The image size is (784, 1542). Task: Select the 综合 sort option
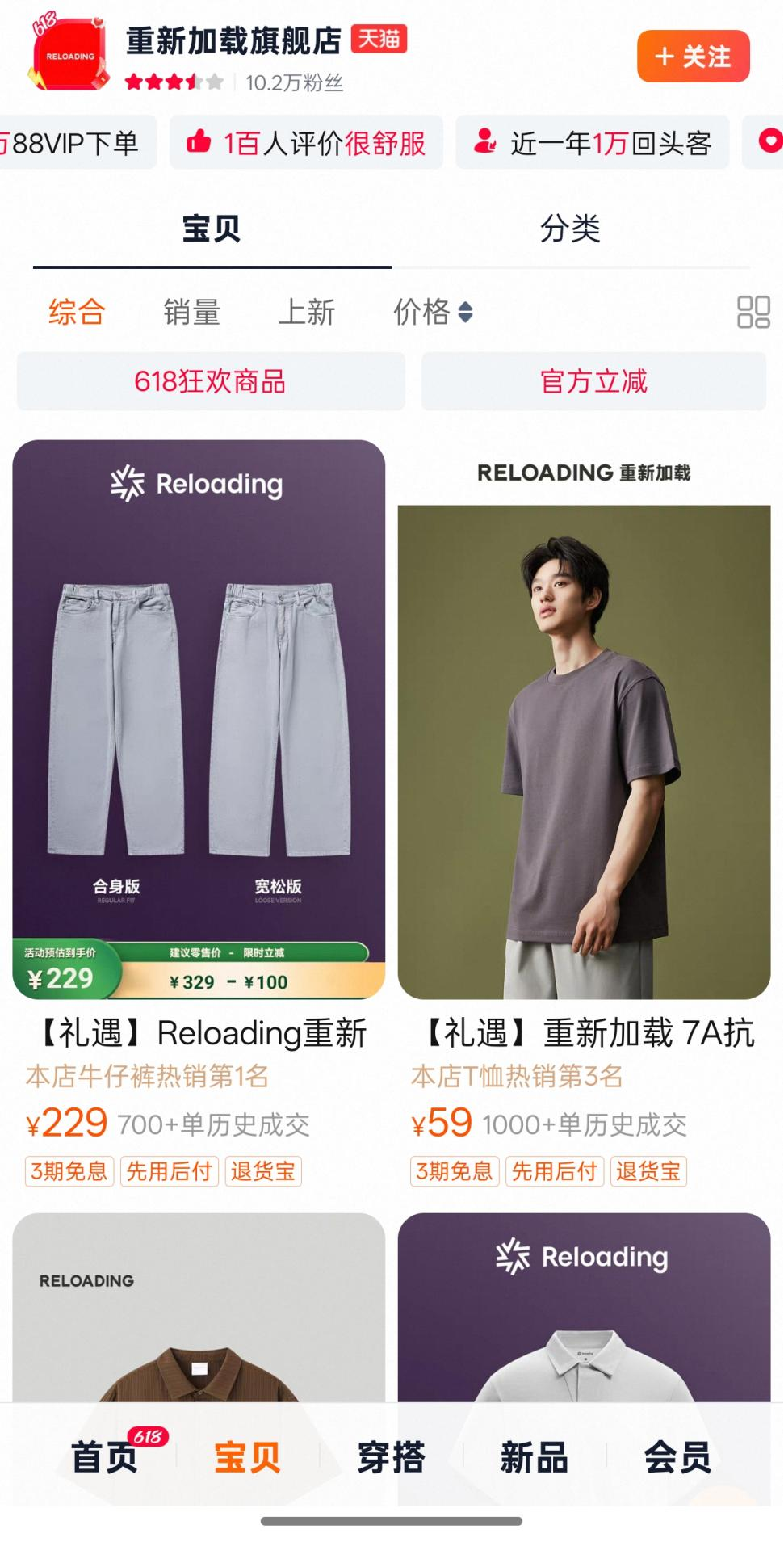click(77, 312)
